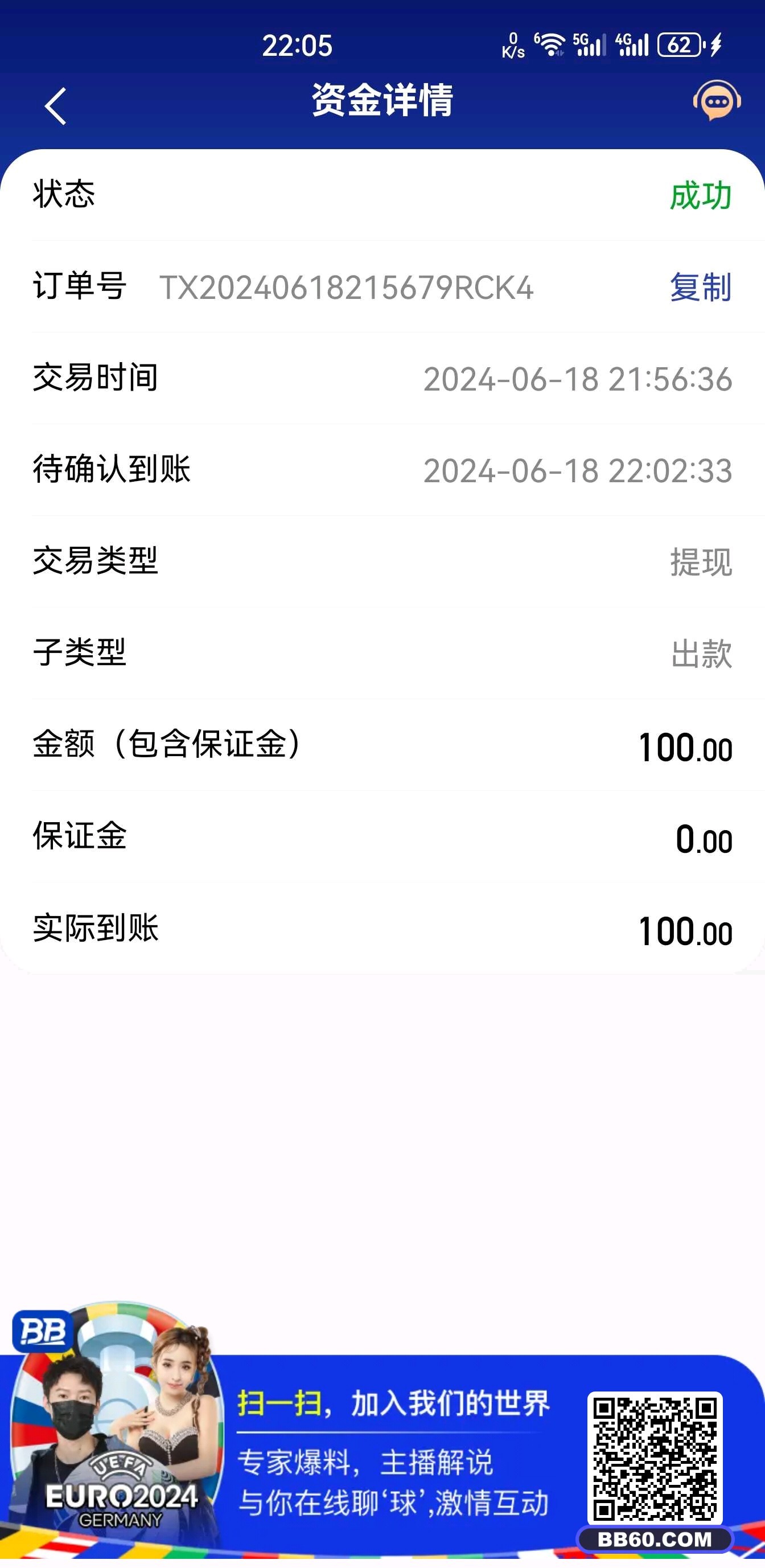
Task: Open the customer service chat icon
Action: coord(716,101)
